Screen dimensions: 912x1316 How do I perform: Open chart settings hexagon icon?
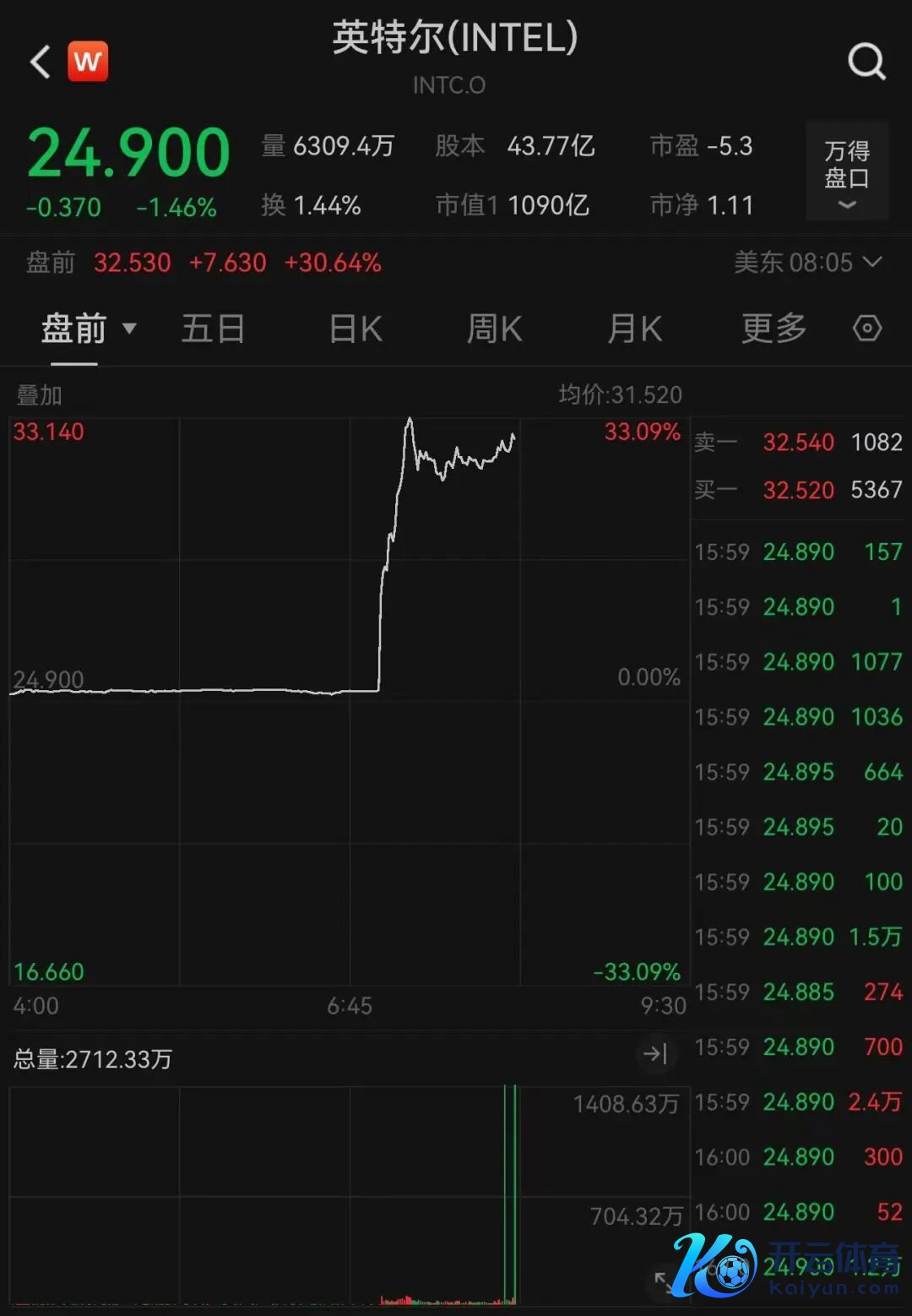pyautogui.click(x=867, y=329)
